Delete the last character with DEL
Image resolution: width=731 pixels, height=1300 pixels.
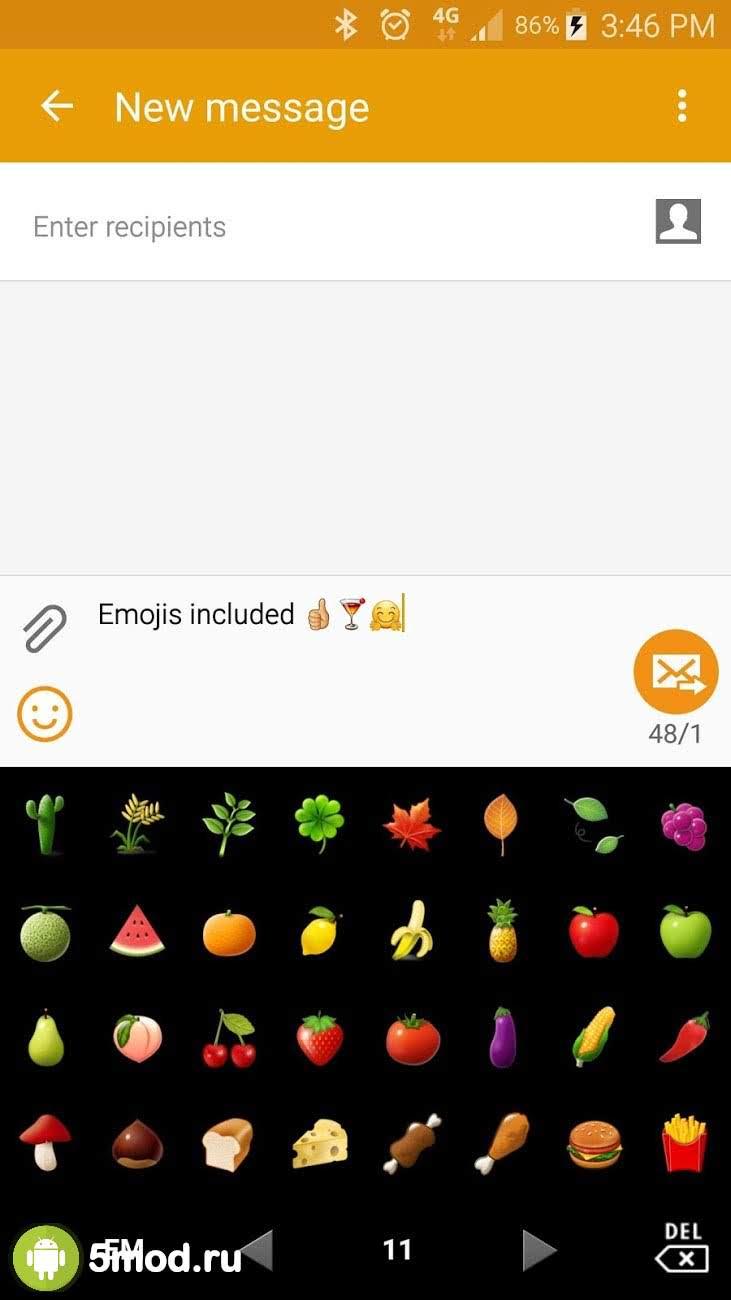click(683, 1248)
